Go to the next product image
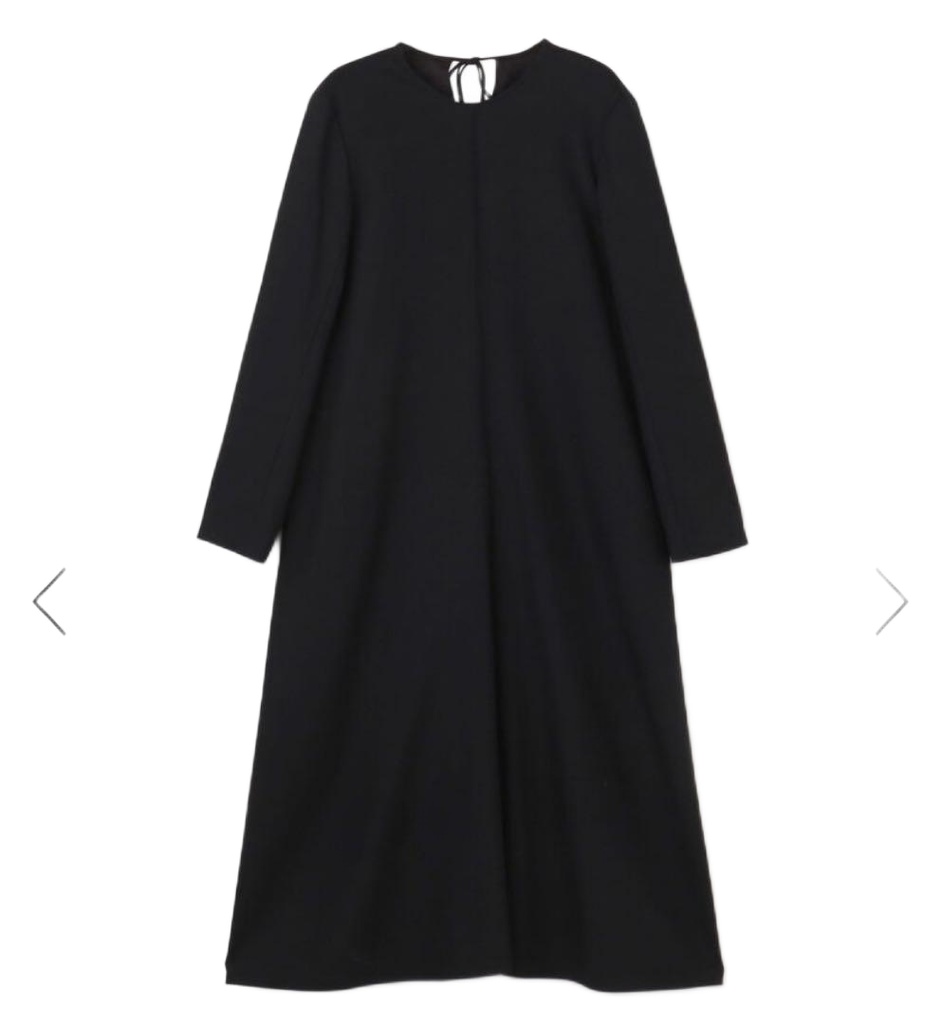 (892, 601)
